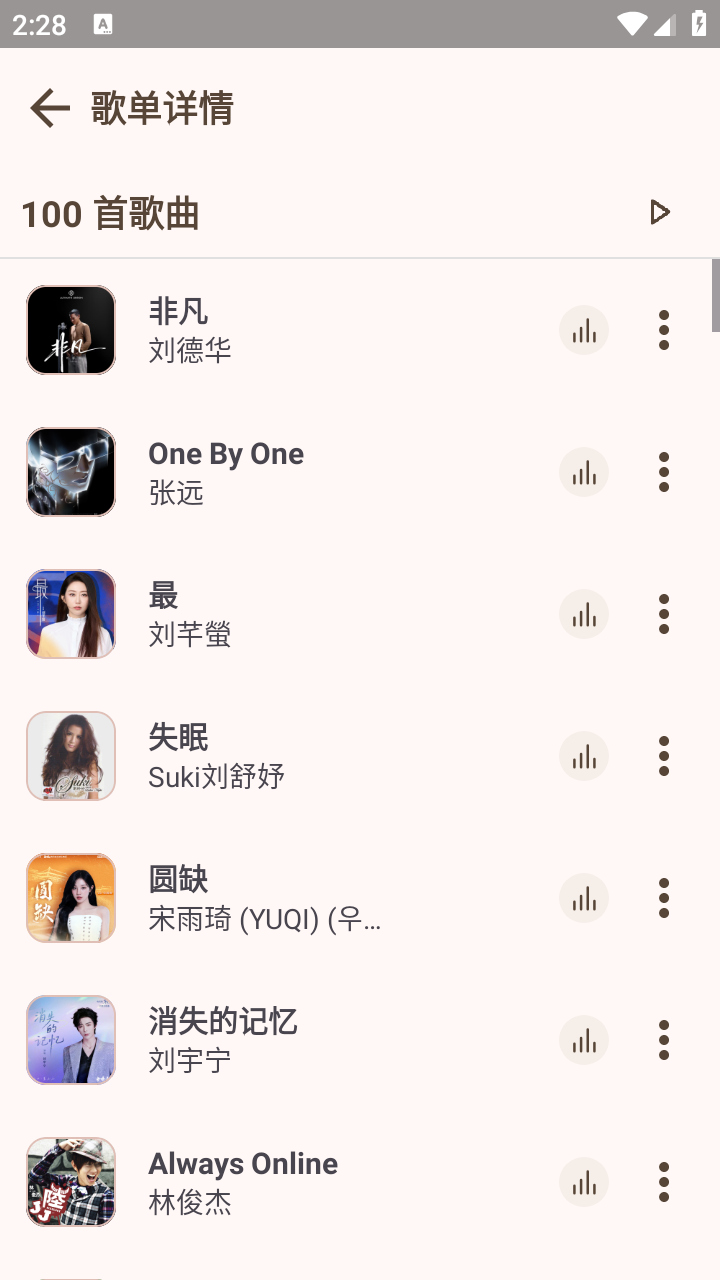Tap the equalizer icon beside 圆缺
The height and width of the screenshot is (1280, 720).
(584, 898)
